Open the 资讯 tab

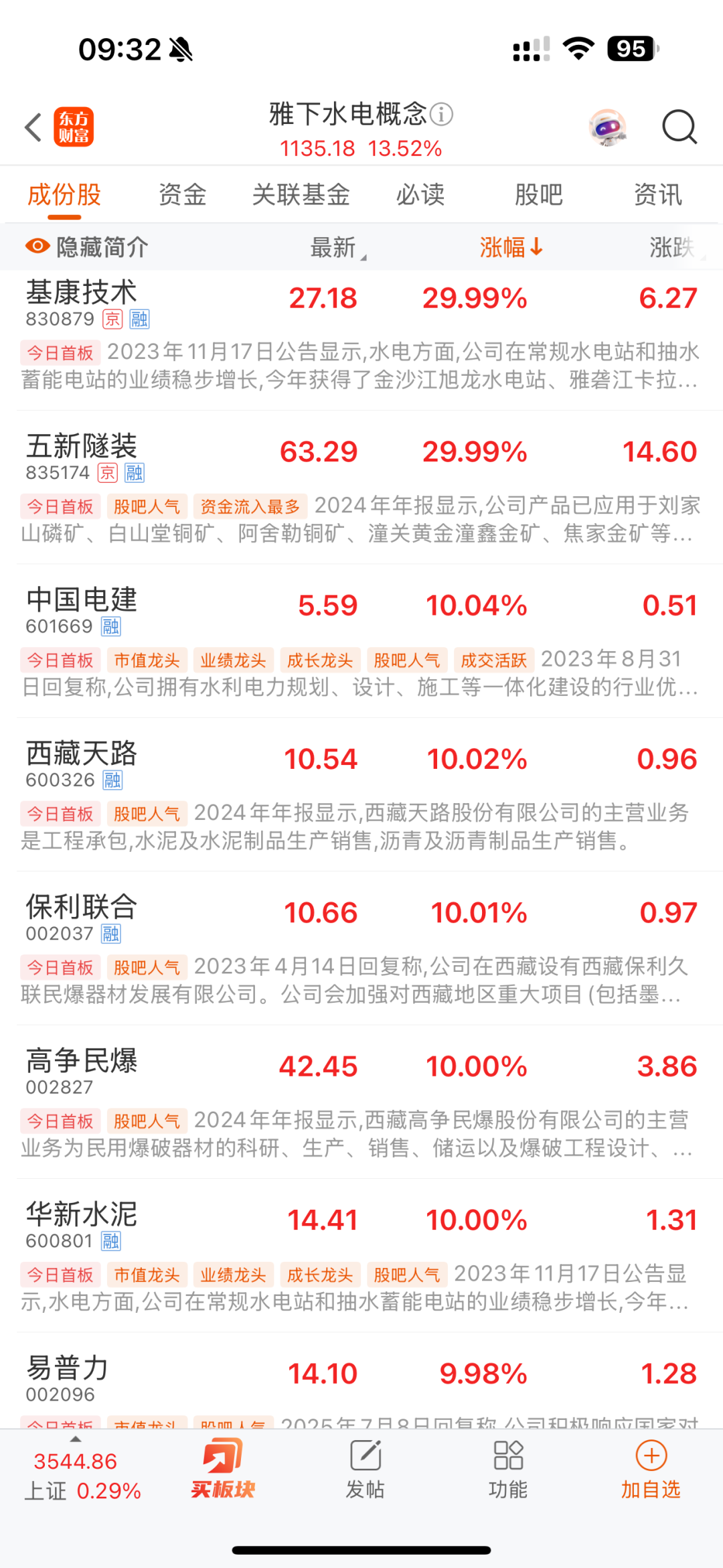(657, 195)
